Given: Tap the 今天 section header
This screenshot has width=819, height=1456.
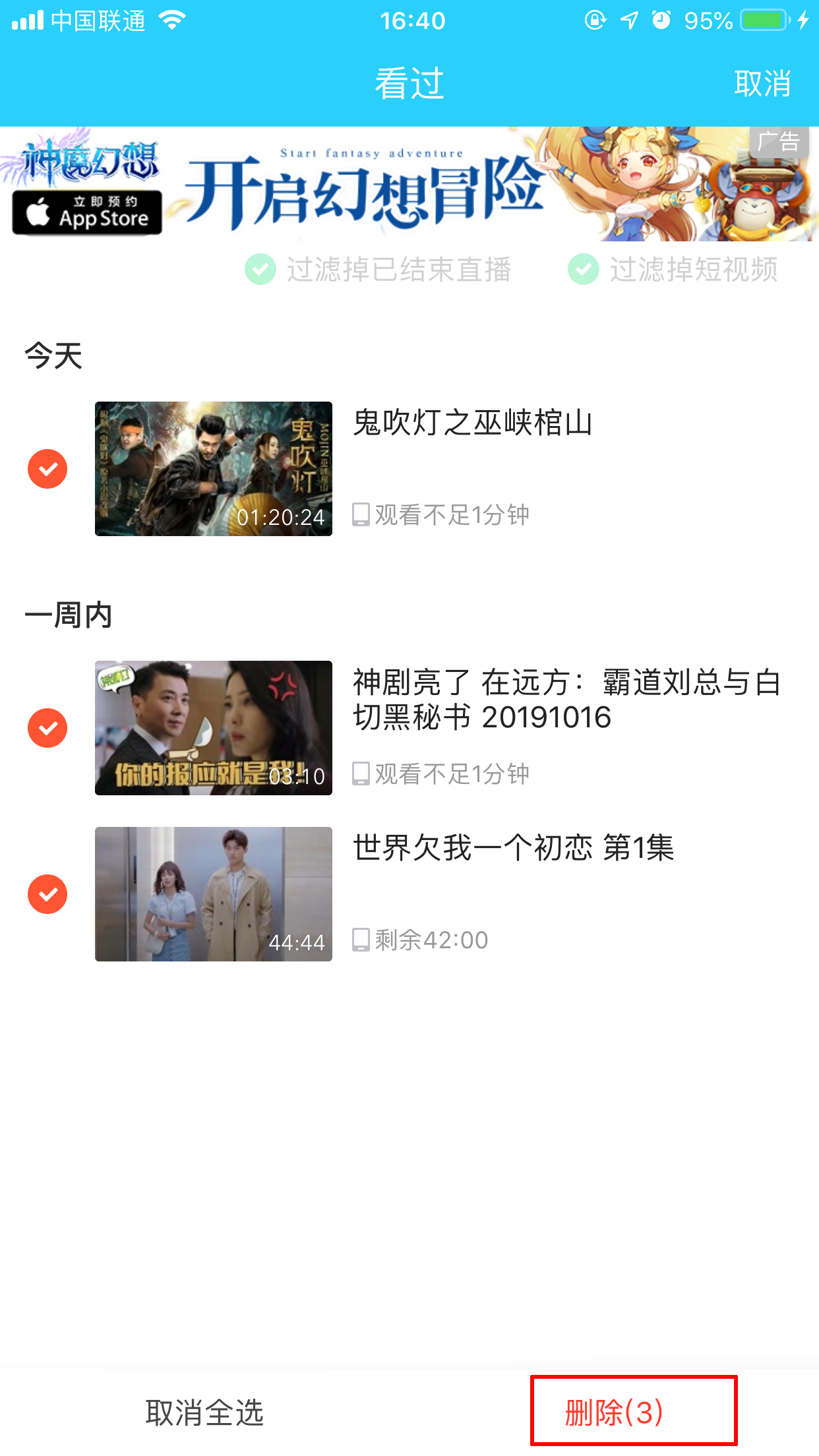Looking at the screenshot, I should pos(51,356).
